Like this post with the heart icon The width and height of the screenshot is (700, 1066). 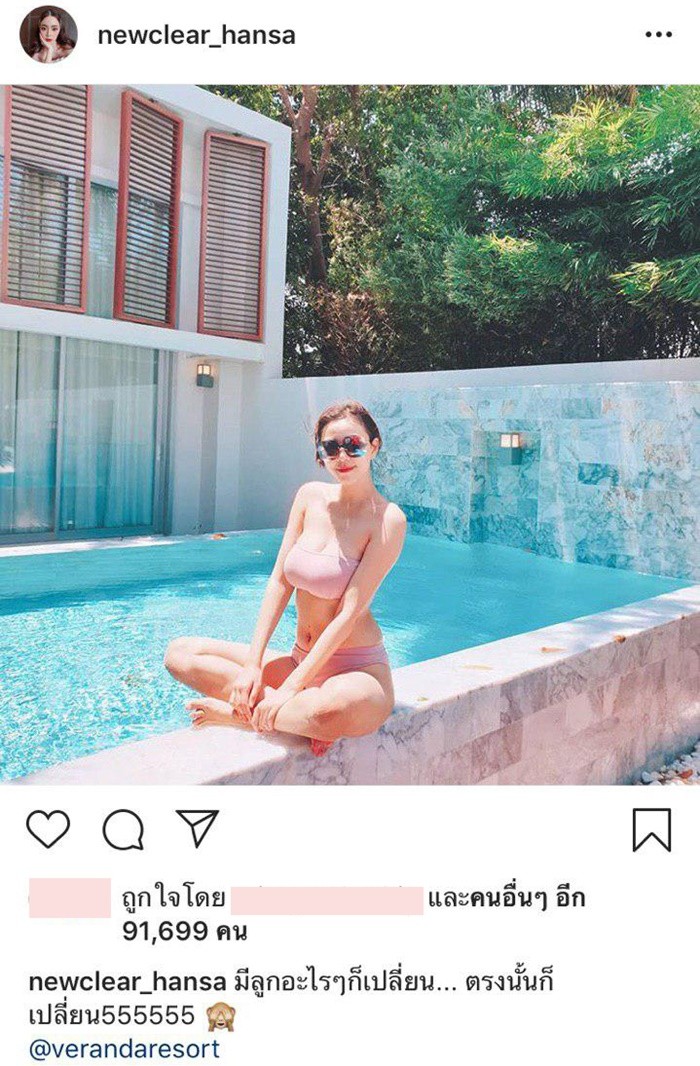pos(48,829)
